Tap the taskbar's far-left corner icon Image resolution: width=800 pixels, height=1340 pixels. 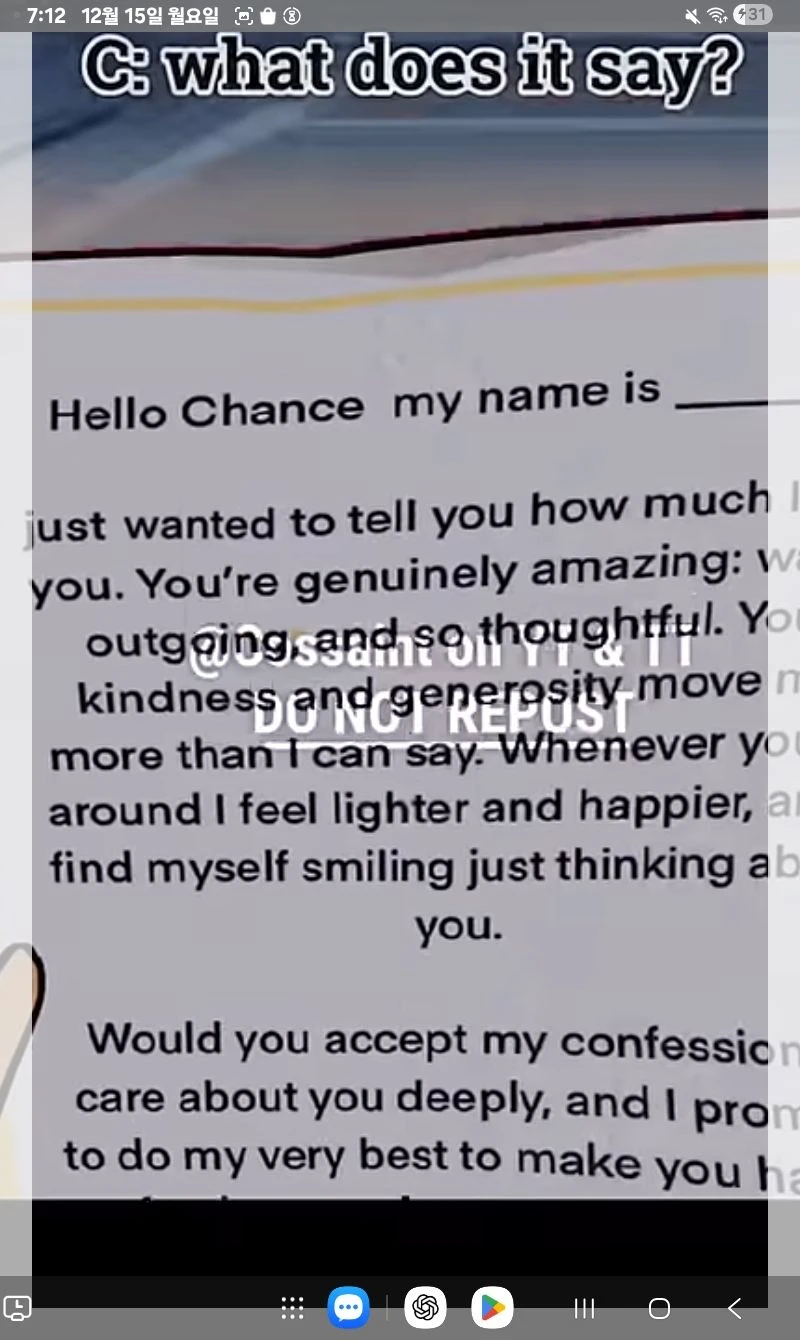point(18,1307)
